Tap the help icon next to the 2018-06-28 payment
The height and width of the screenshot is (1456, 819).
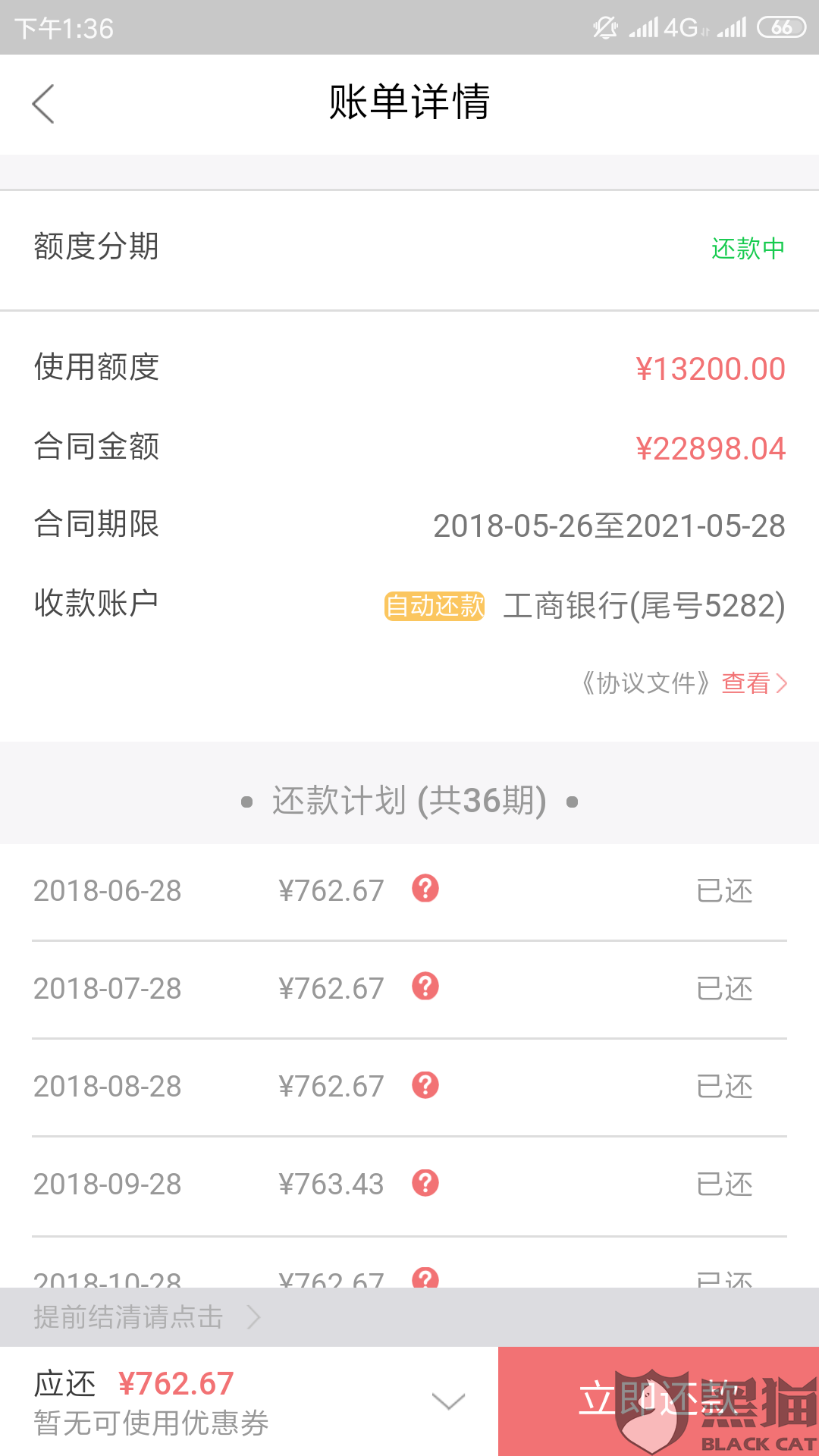tap(425, 889)
